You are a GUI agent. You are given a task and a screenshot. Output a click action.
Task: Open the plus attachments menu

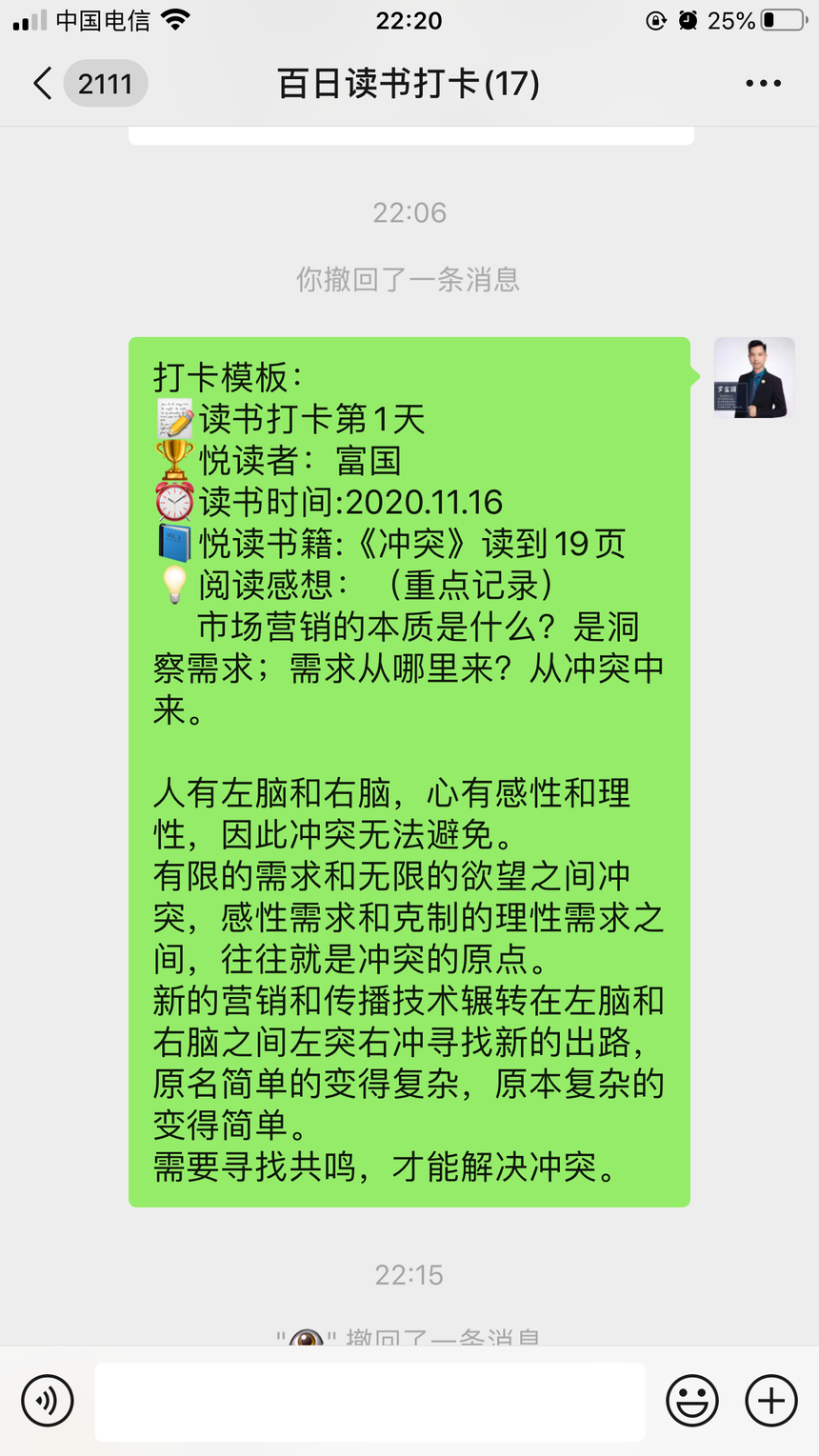click(770, 1401)
